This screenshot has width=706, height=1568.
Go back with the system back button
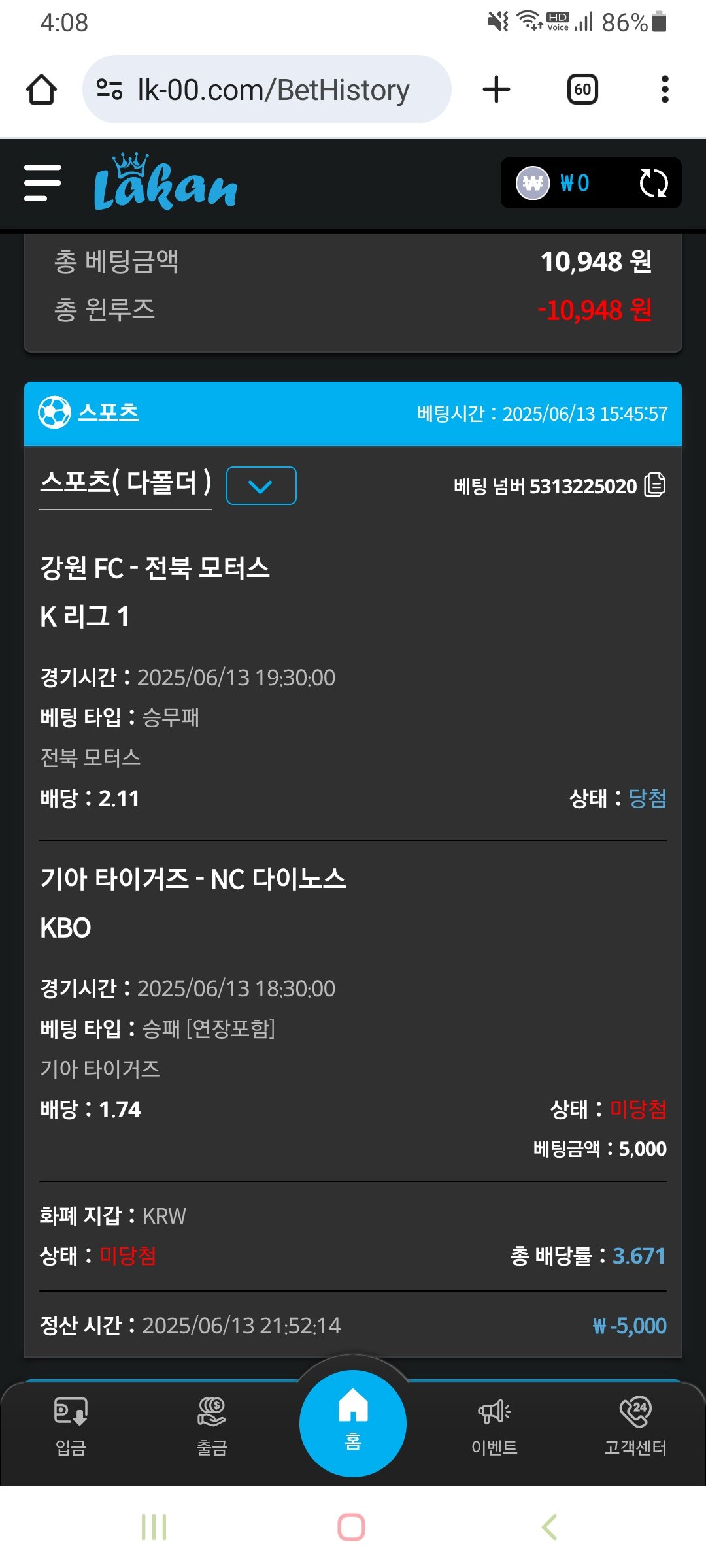coord(550,1527)
